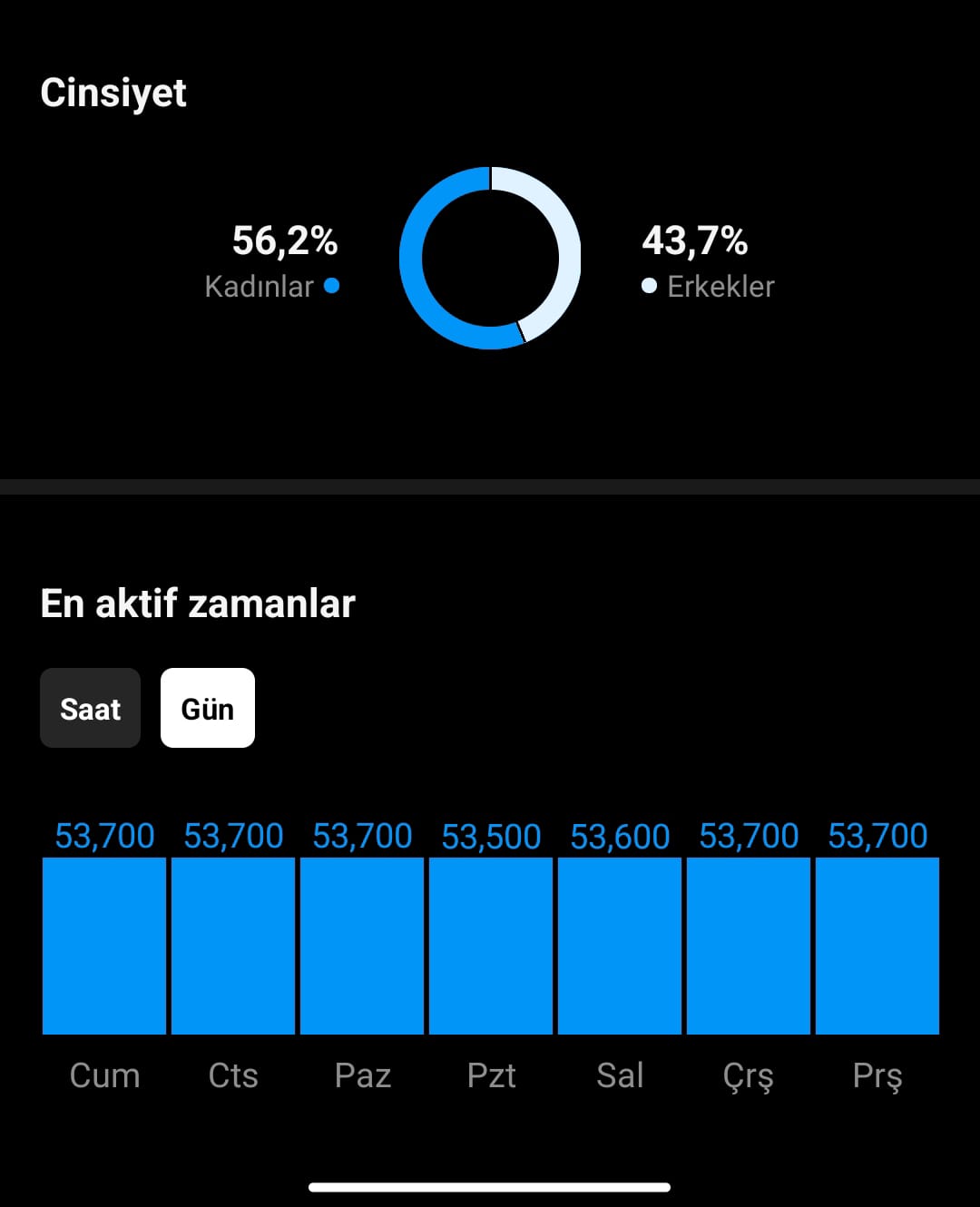
Task: Switch to the Saat view
Action: click(x=90, y=708)
